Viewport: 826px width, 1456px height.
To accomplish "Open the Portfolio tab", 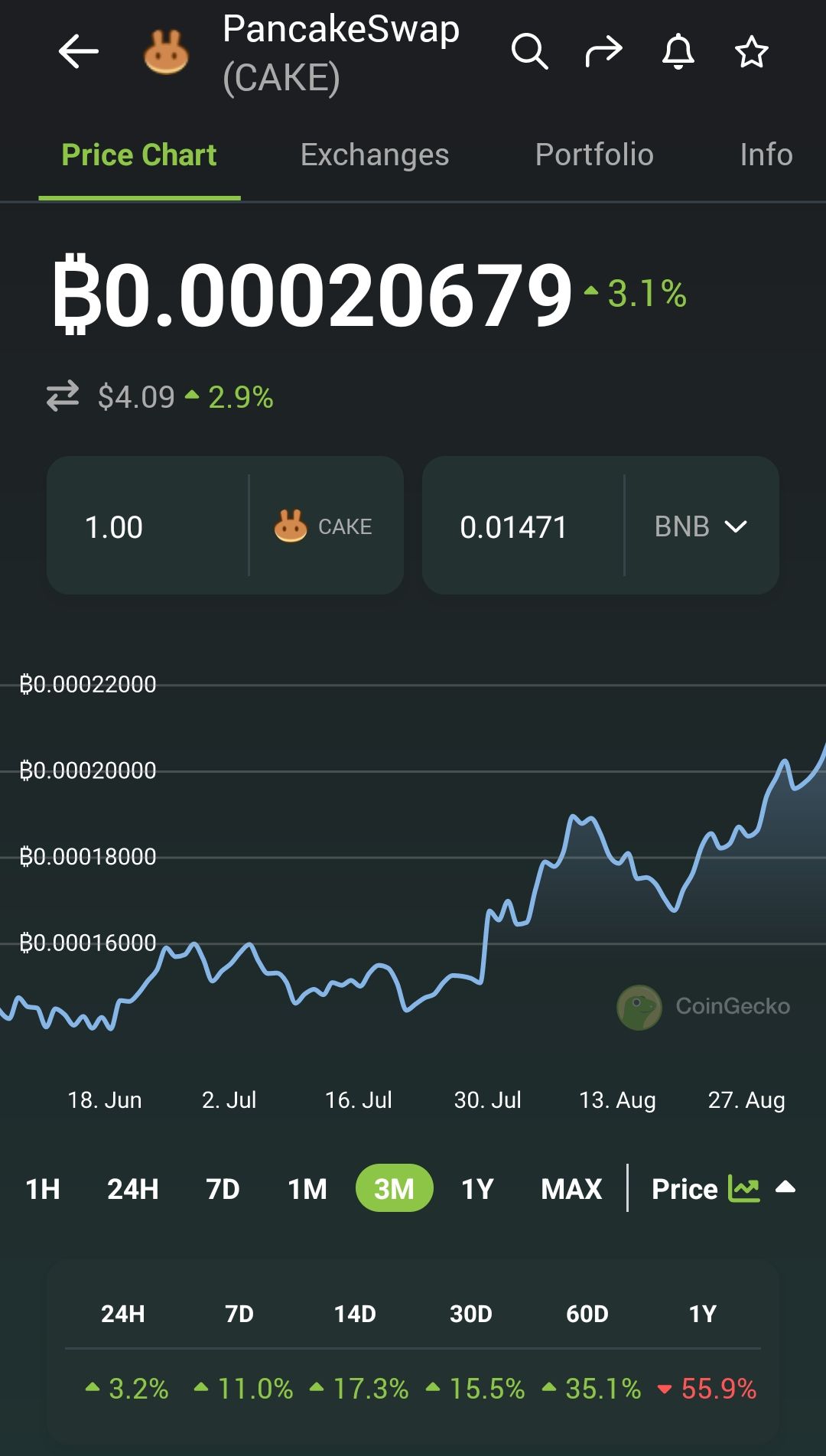I will [x=594, y=155].
